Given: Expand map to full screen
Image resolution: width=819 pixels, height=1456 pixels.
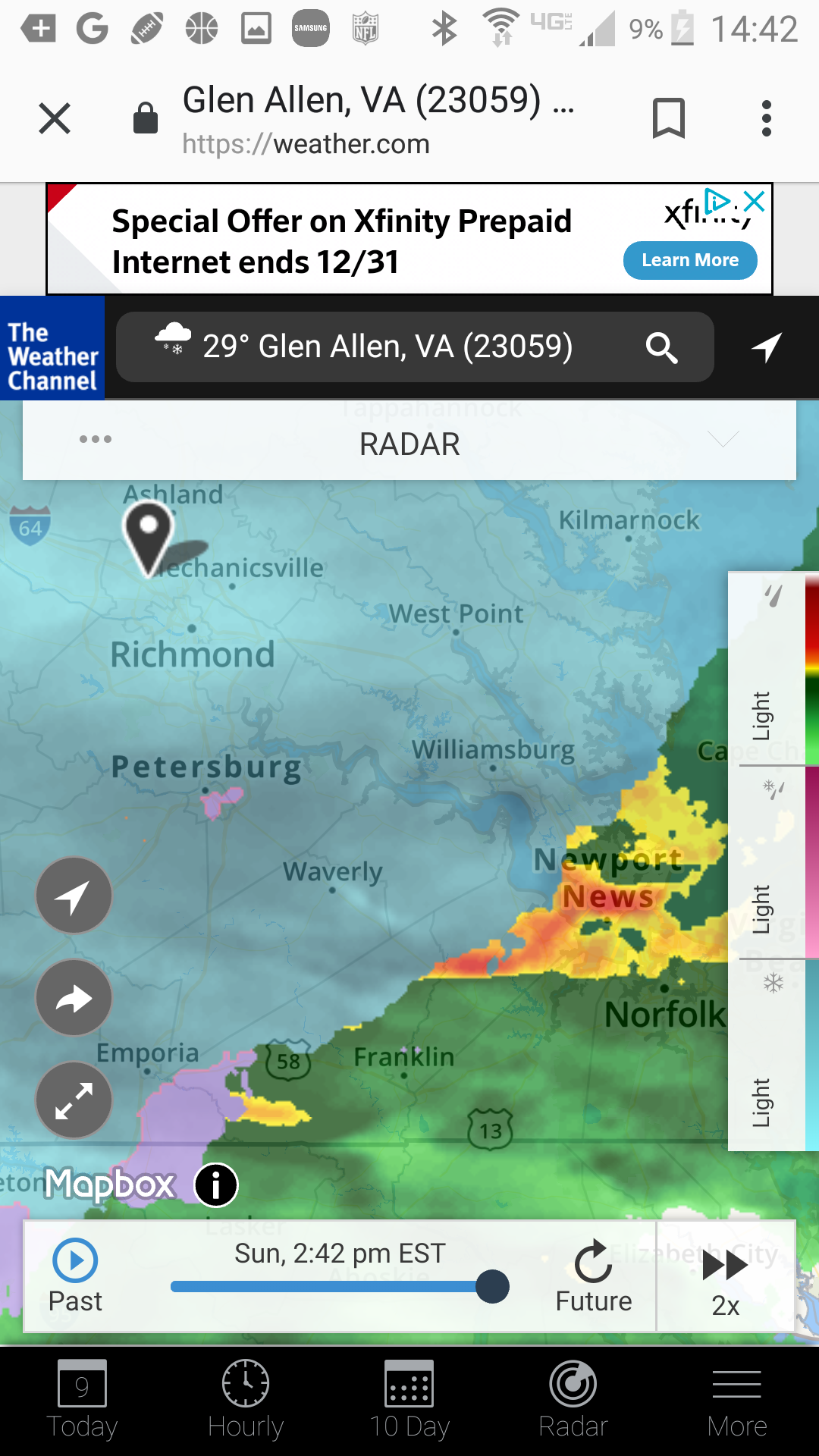Looking at the screenshot, I should pyautogui.click(x=74, y=1100).
